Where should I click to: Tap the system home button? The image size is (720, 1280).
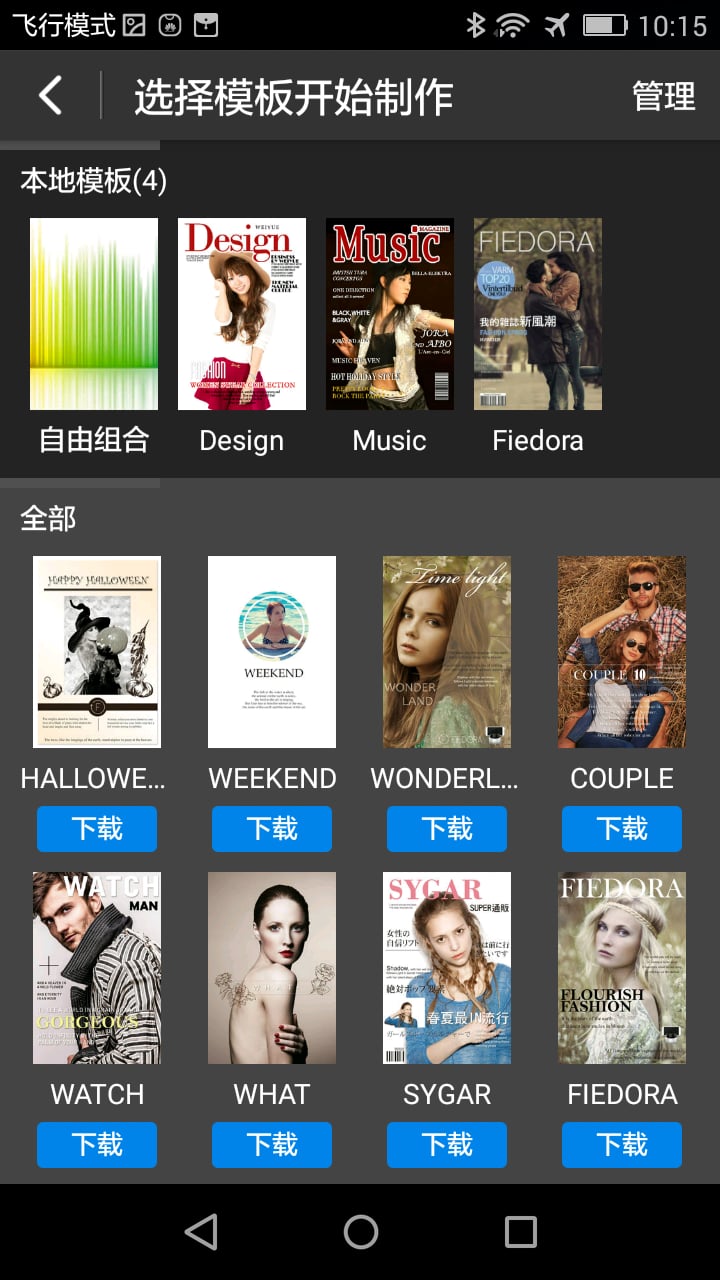pyautogui.click(x=360, y=1232)
